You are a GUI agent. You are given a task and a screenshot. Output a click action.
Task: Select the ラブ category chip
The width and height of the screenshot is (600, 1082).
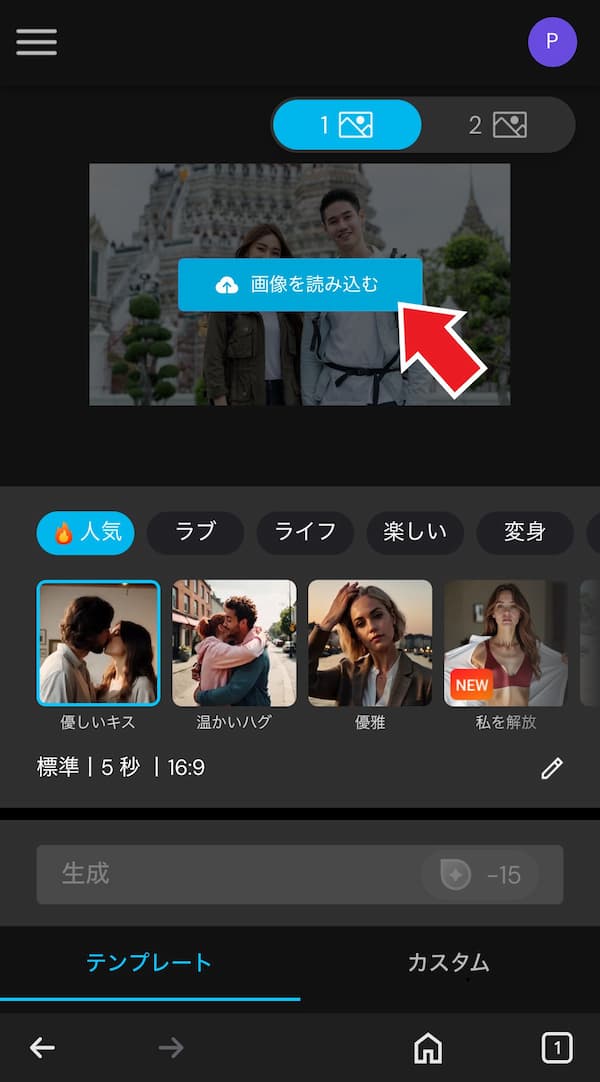(195, 533)
